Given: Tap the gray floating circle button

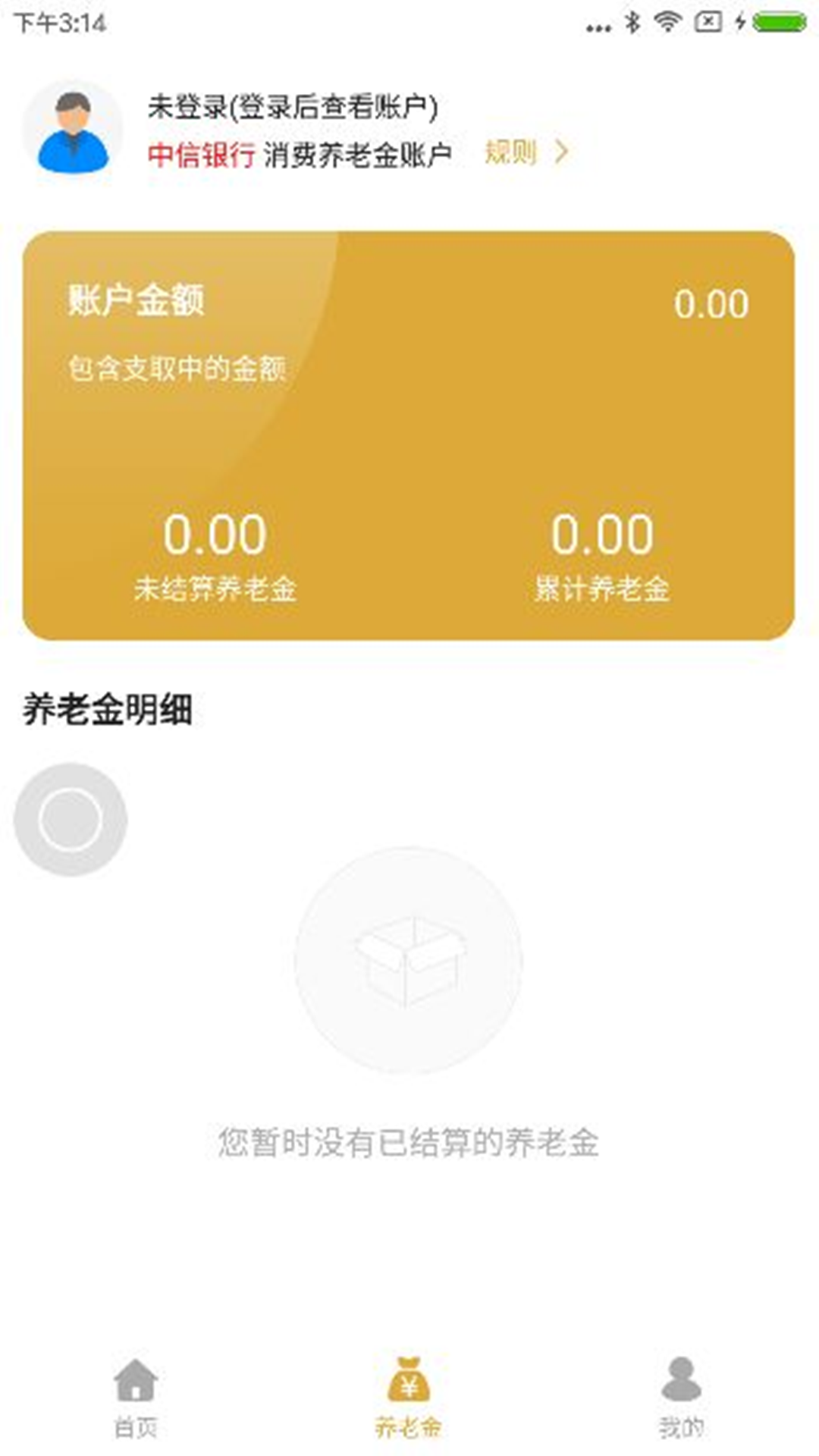Looking at the screenshot, I should (71, 819).
